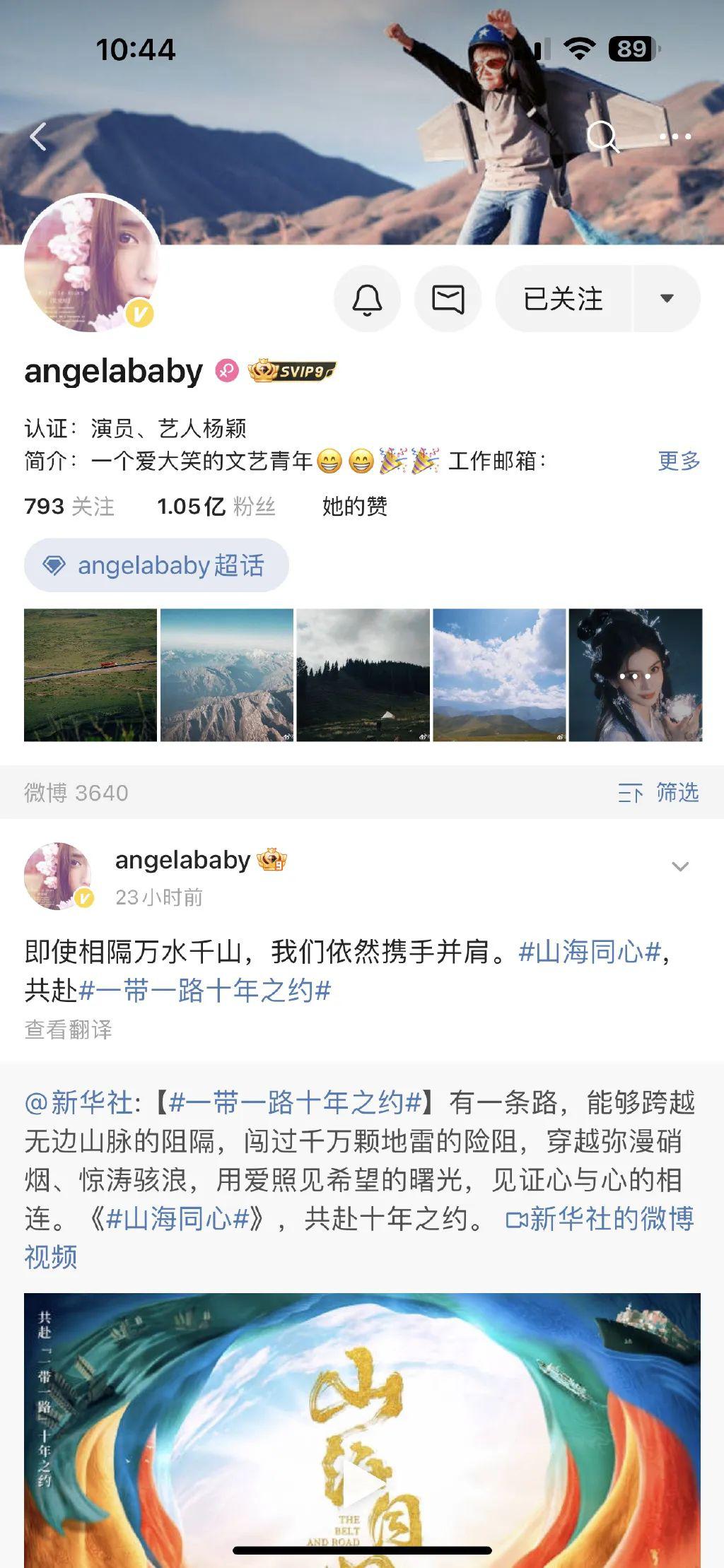View the 1.05亿 粉丝 followers list
The width and height of the screenshot is (724, 1568).
point(216,506)
